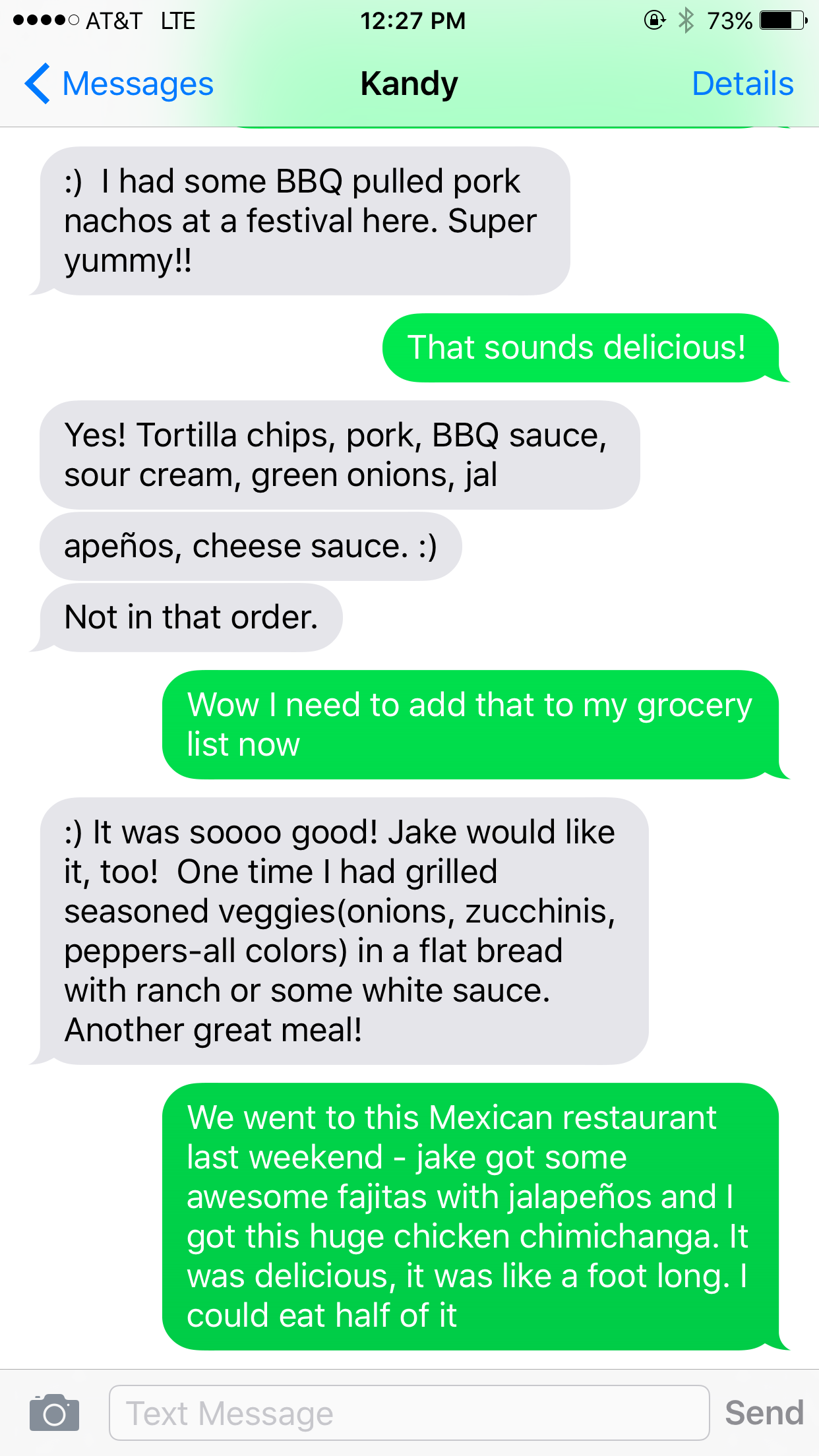Tap the camera icon to attach photo

point(54,1412)
